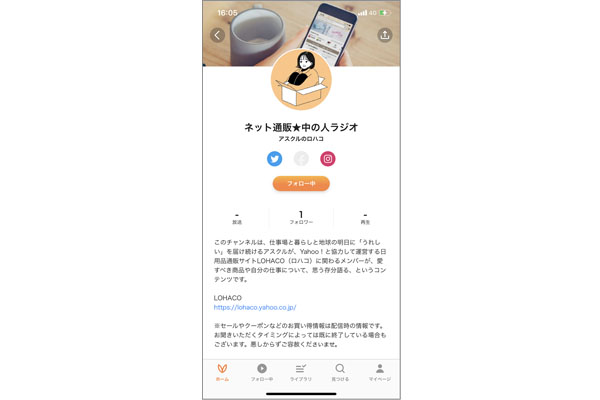Switch to the フォロー中 tab
Viewport: 600px width, 400px height.
coord(262,372)
